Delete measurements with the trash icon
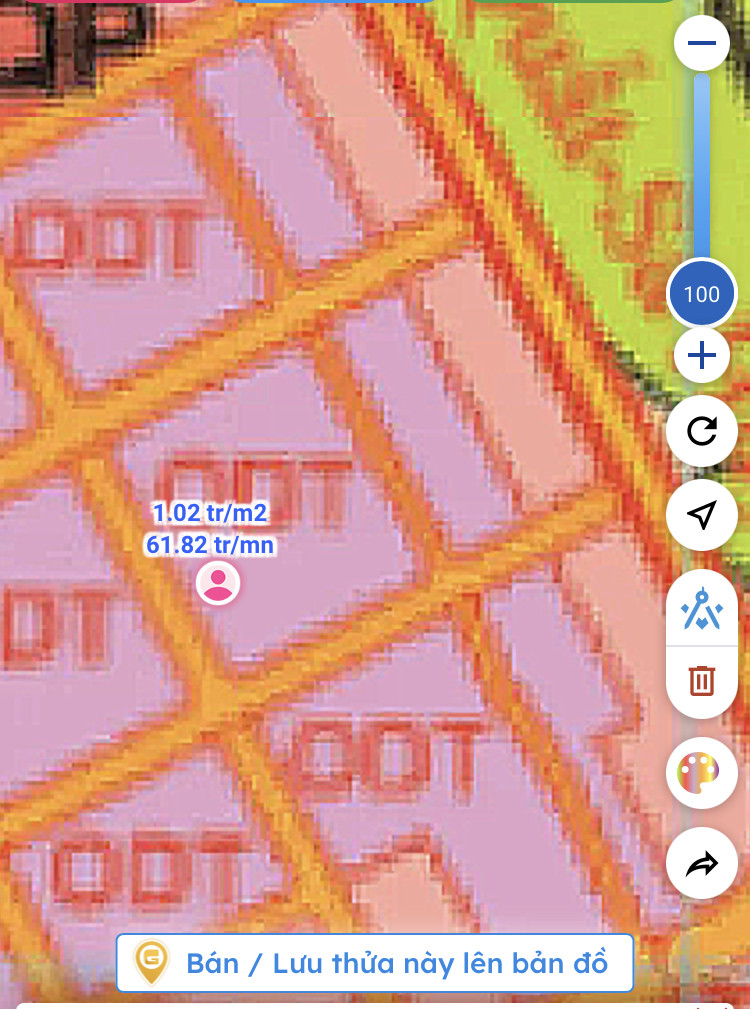 tap(702, 681)
